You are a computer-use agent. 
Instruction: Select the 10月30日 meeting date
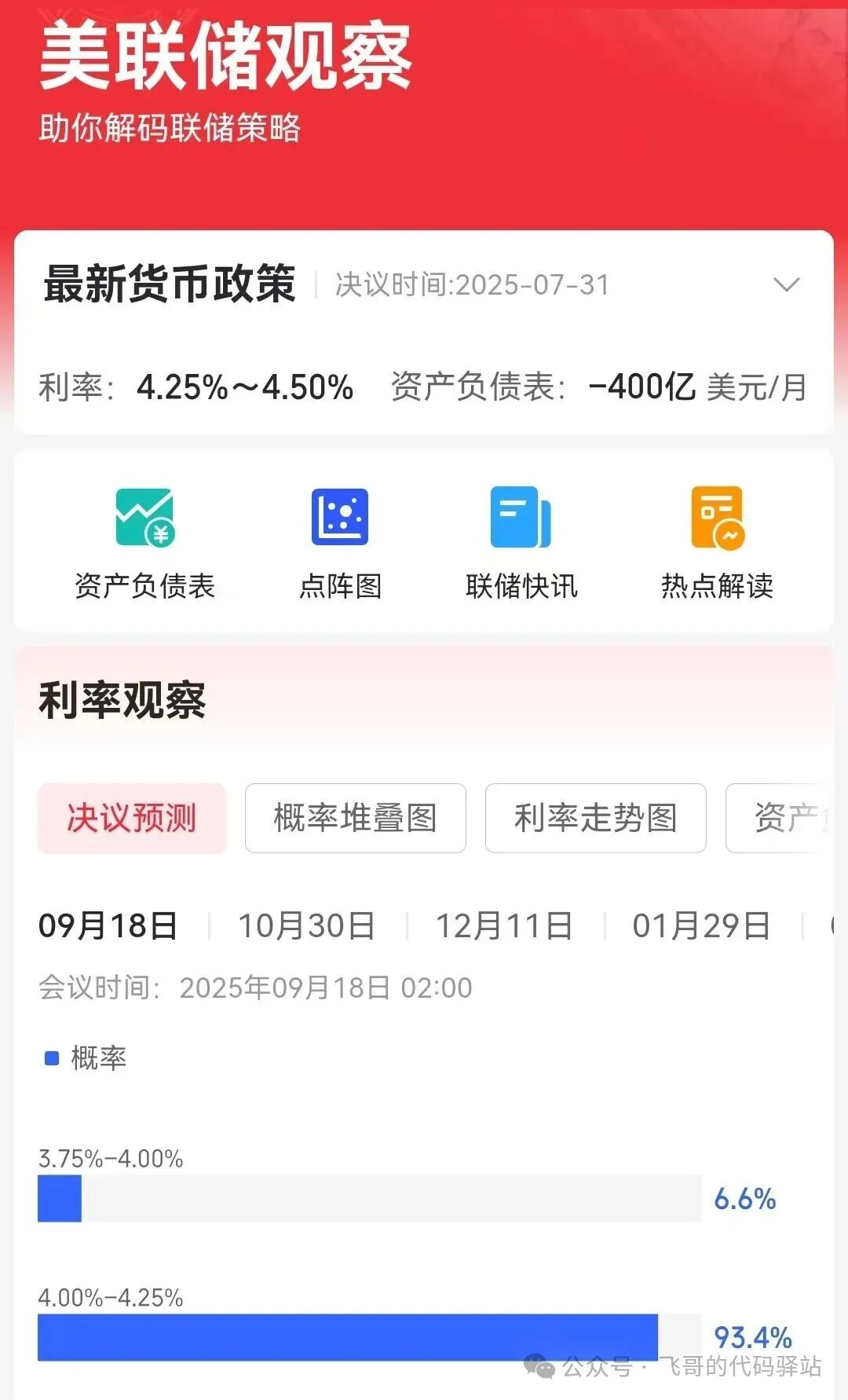click(x=306, y=925)
